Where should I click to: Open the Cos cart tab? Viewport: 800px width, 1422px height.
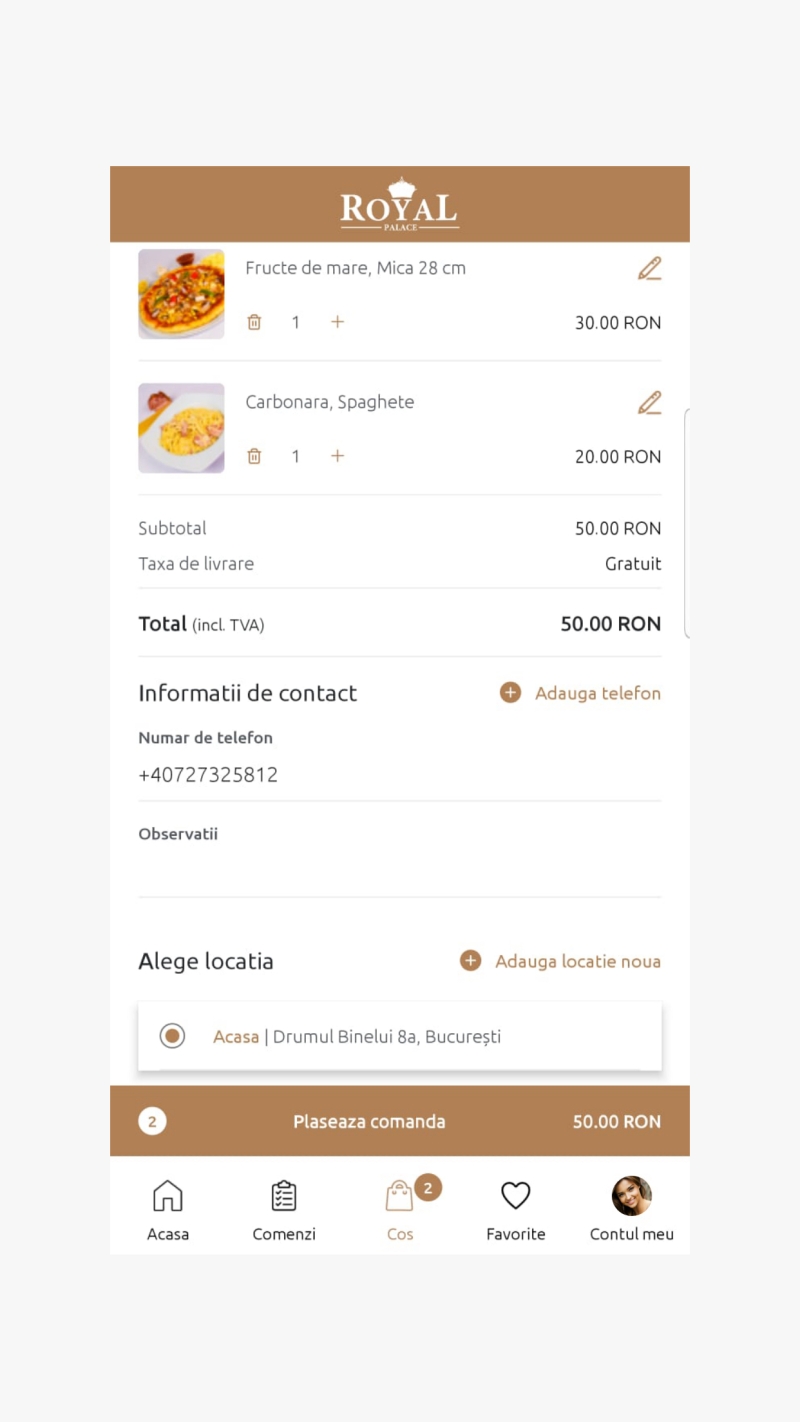[400, 1207]
